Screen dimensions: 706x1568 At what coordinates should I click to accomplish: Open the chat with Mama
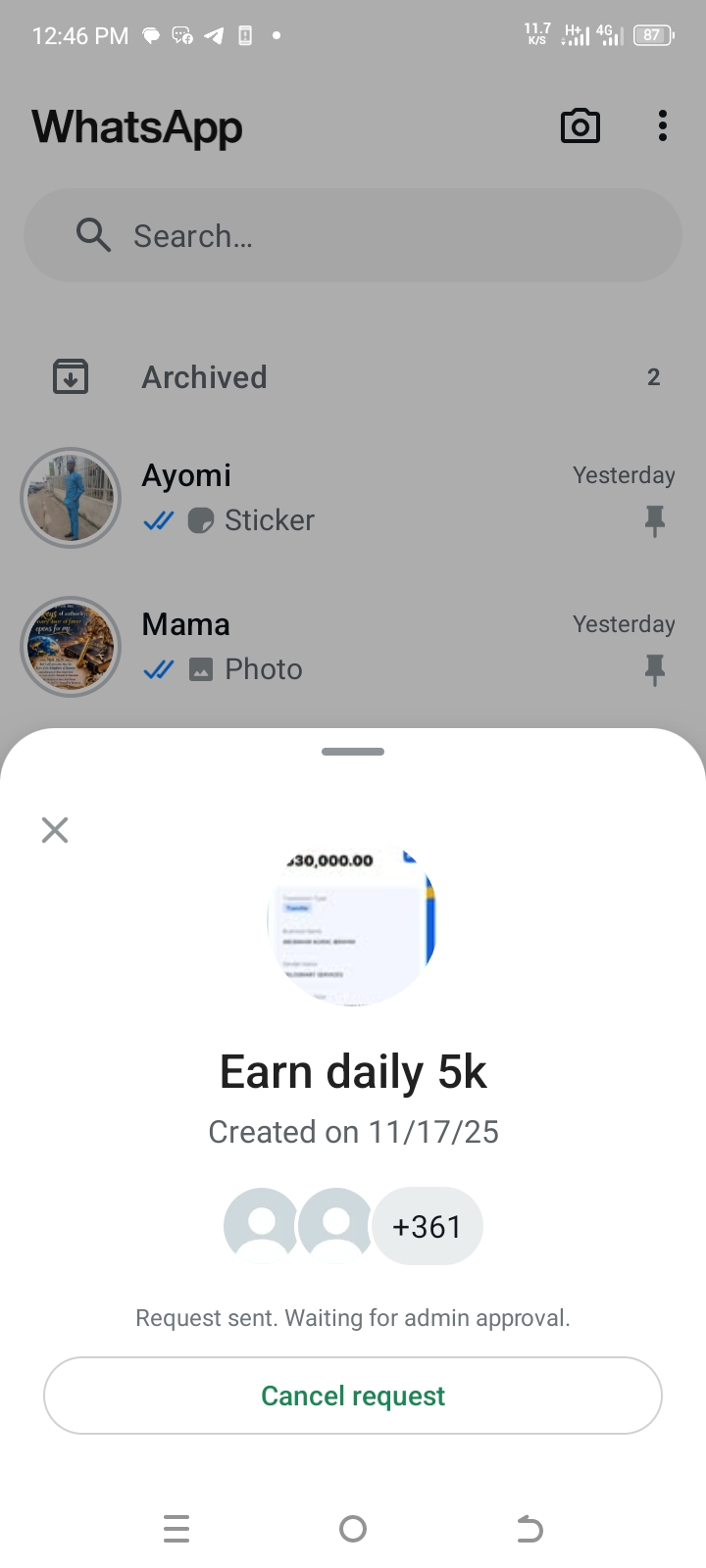coord(353,646)
